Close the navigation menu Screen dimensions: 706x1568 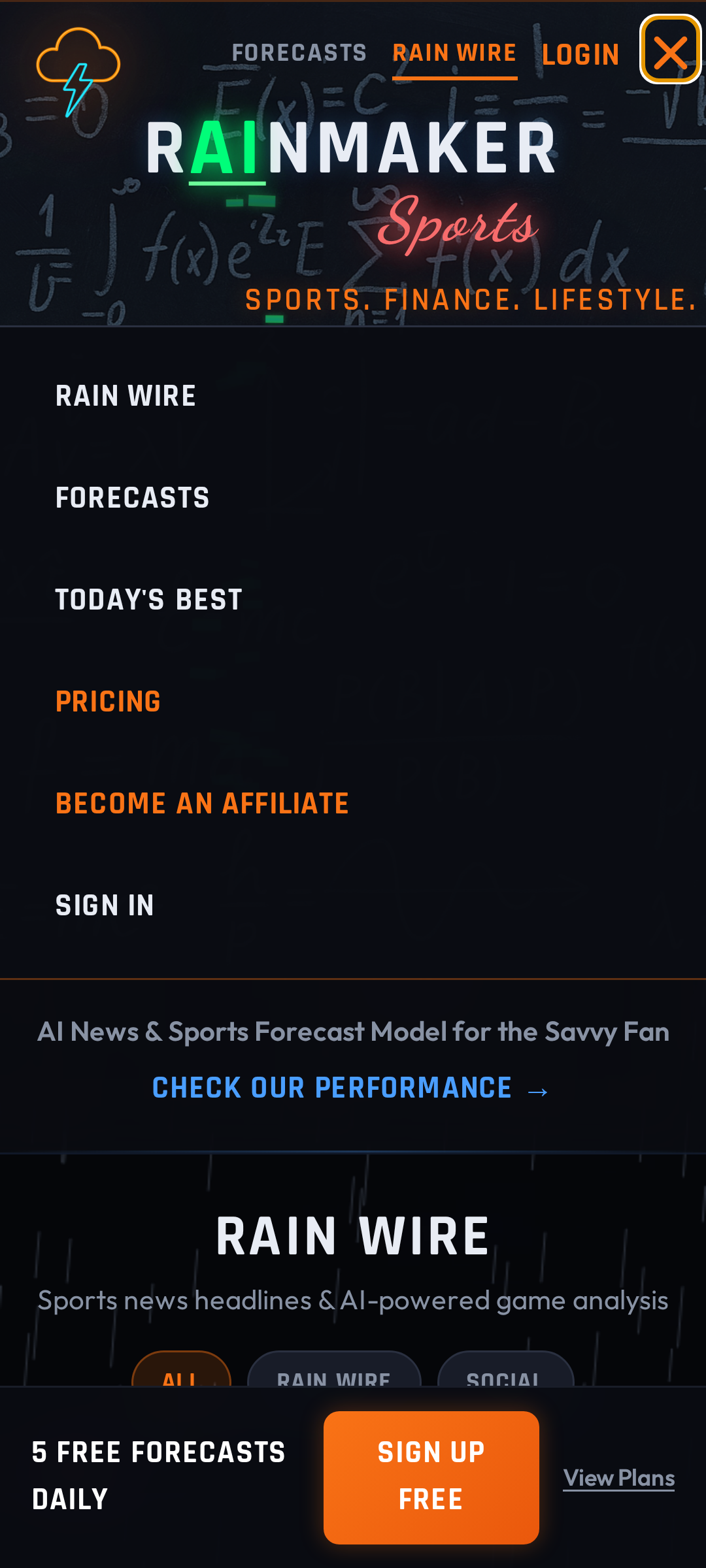coord(670,50)
